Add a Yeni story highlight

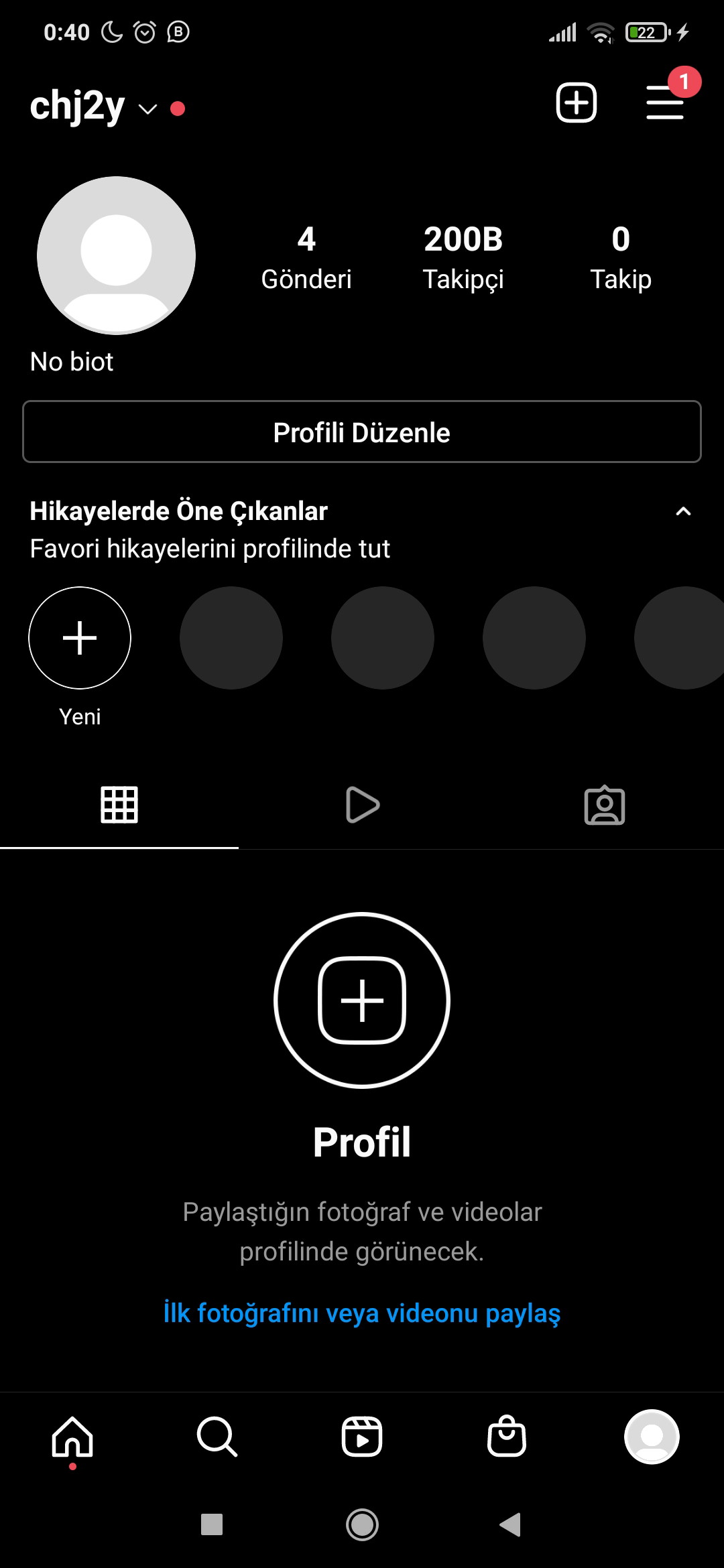(x=80, y=638)
